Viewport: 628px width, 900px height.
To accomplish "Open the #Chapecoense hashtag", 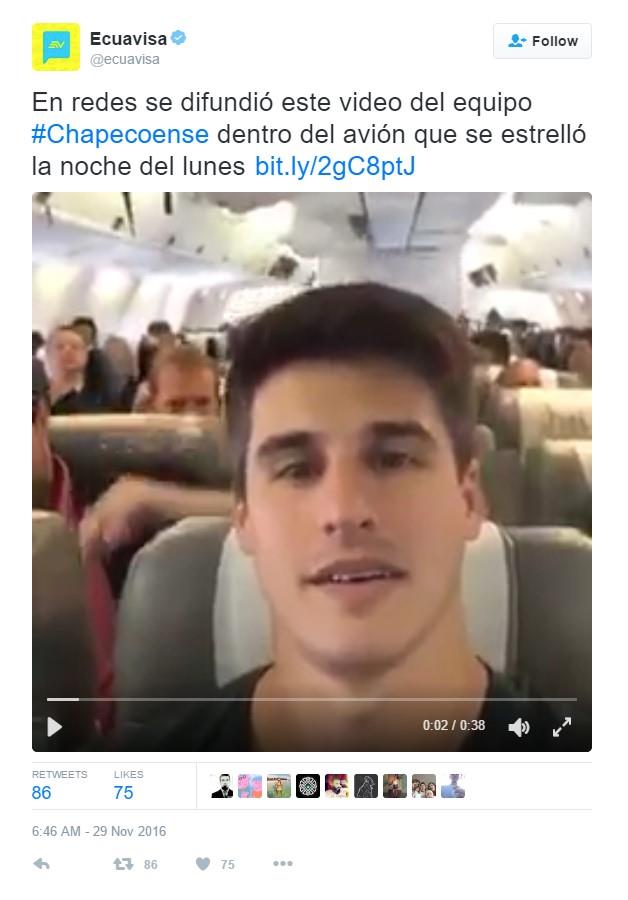I will (x=119, y=135).
